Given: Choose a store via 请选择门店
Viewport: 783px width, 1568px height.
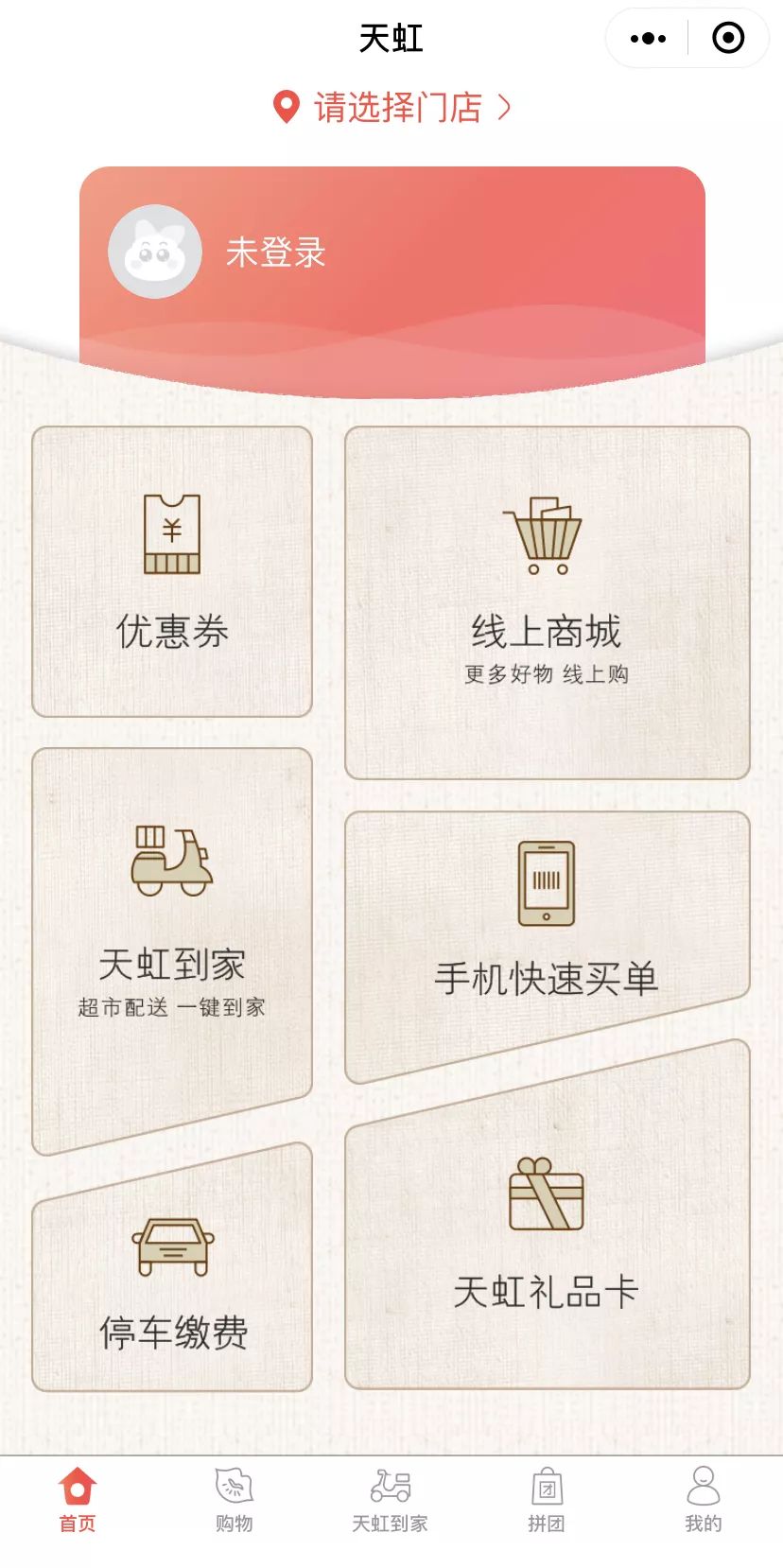Looking at the screenshot, I should point(391,108).
